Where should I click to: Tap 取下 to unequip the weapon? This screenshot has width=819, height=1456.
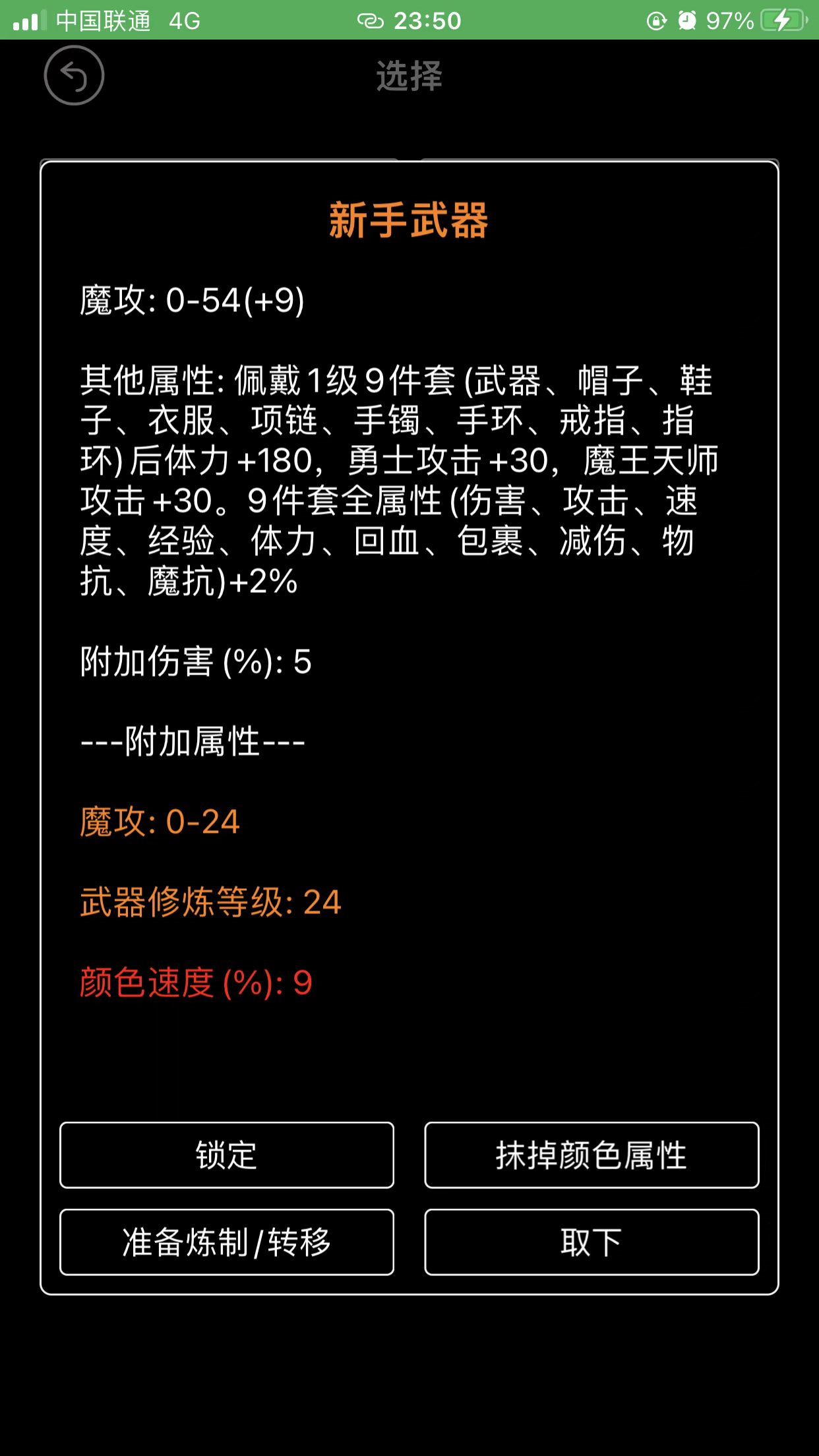591,1242
